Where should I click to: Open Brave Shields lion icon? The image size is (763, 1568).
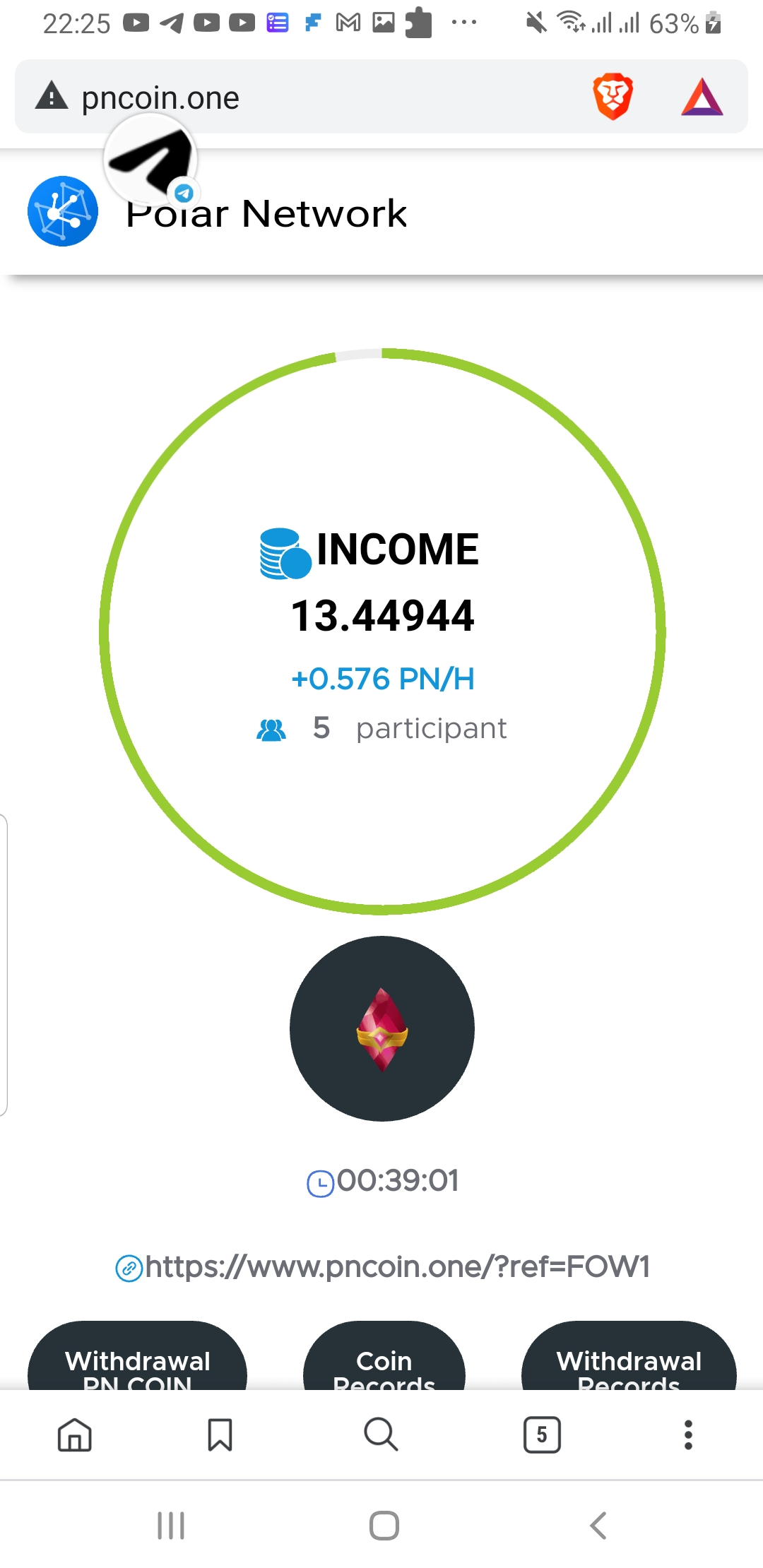(613, 97)
